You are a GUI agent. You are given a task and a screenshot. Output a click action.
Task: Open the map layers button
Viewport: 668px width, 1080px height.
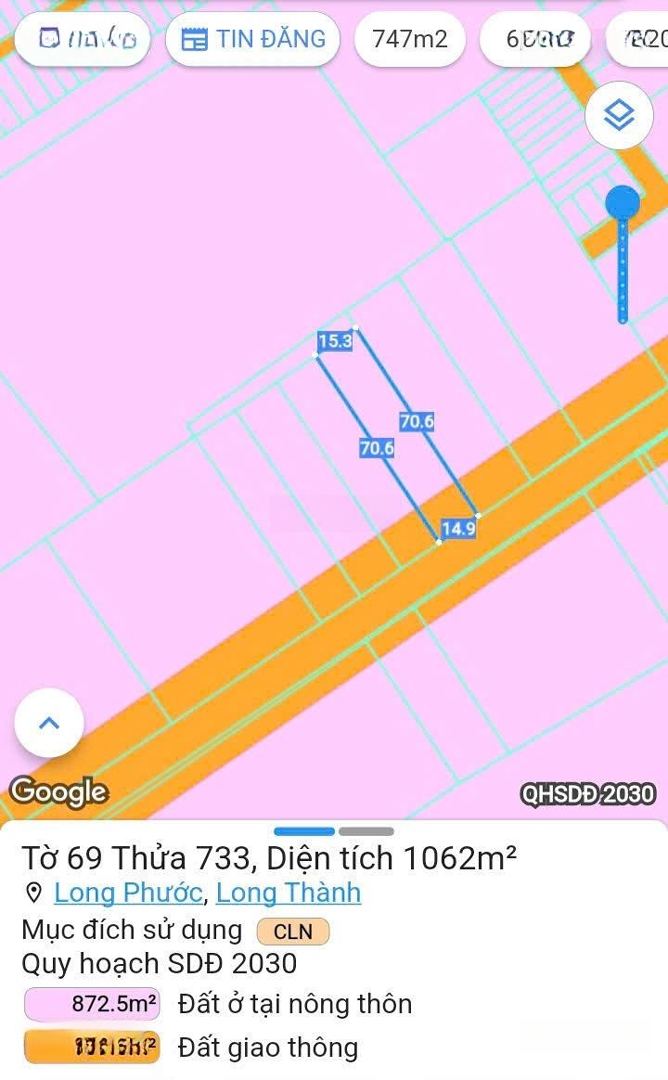[x=619, y=115]
